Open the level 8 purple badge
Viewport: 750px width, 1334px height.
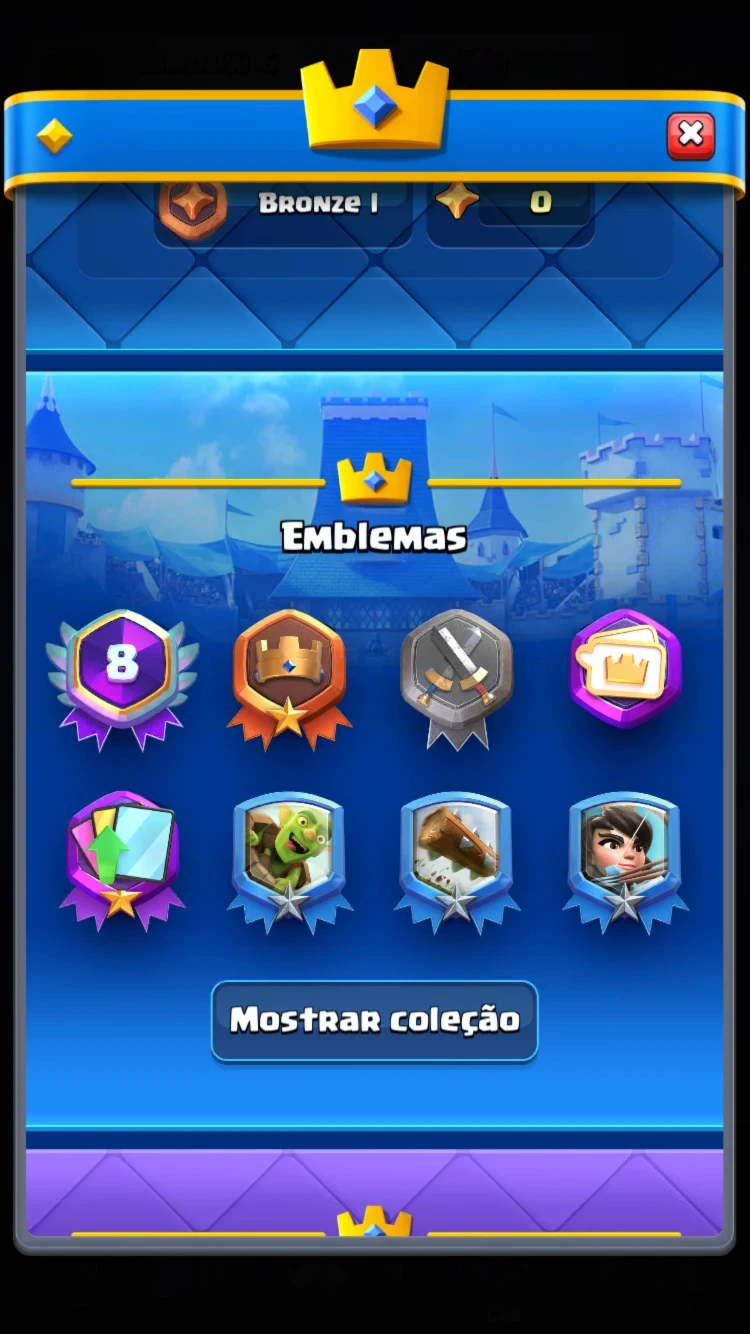tap(122, 670)
